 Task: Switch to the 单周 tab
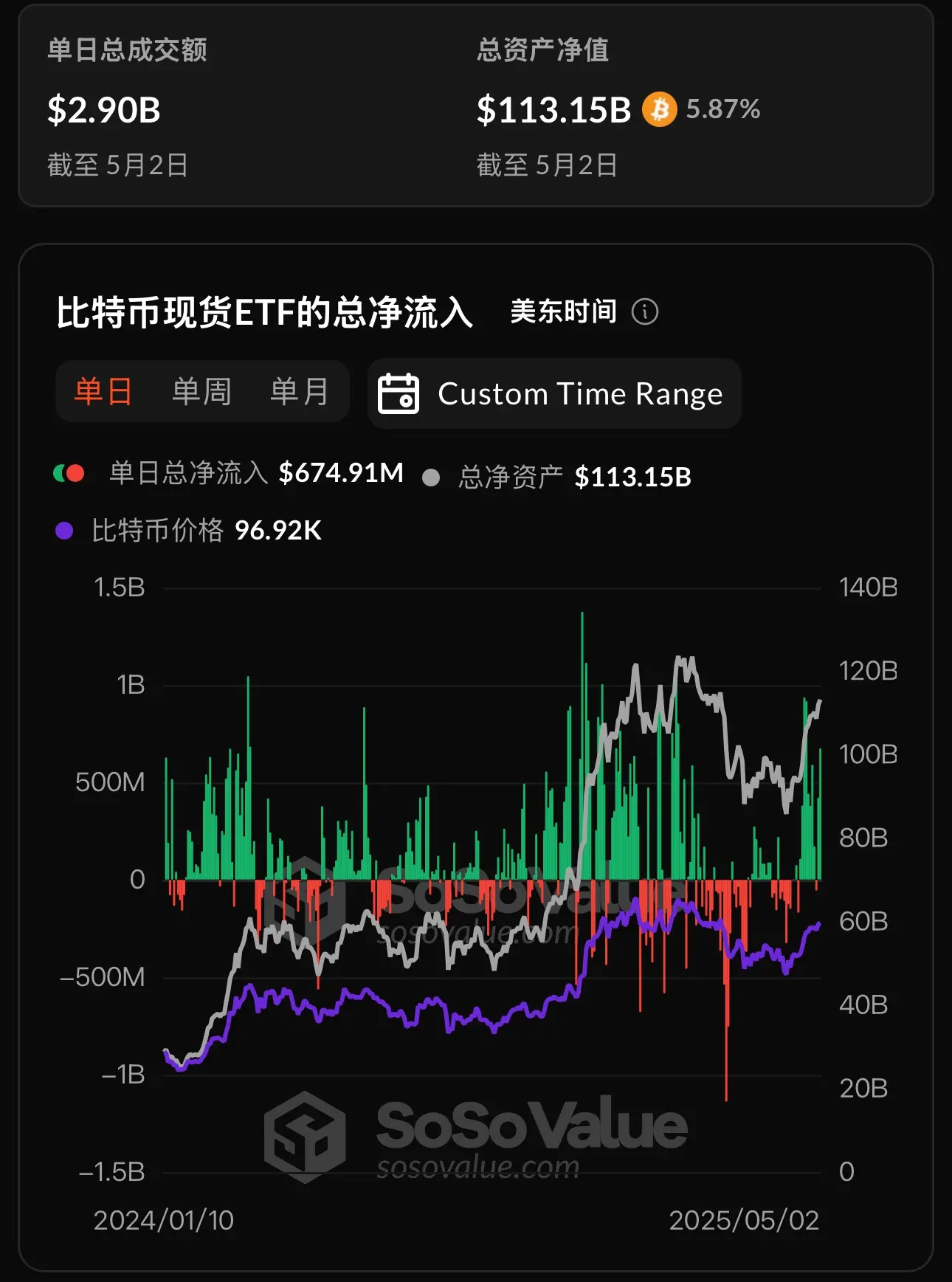(x=201, y=392)
